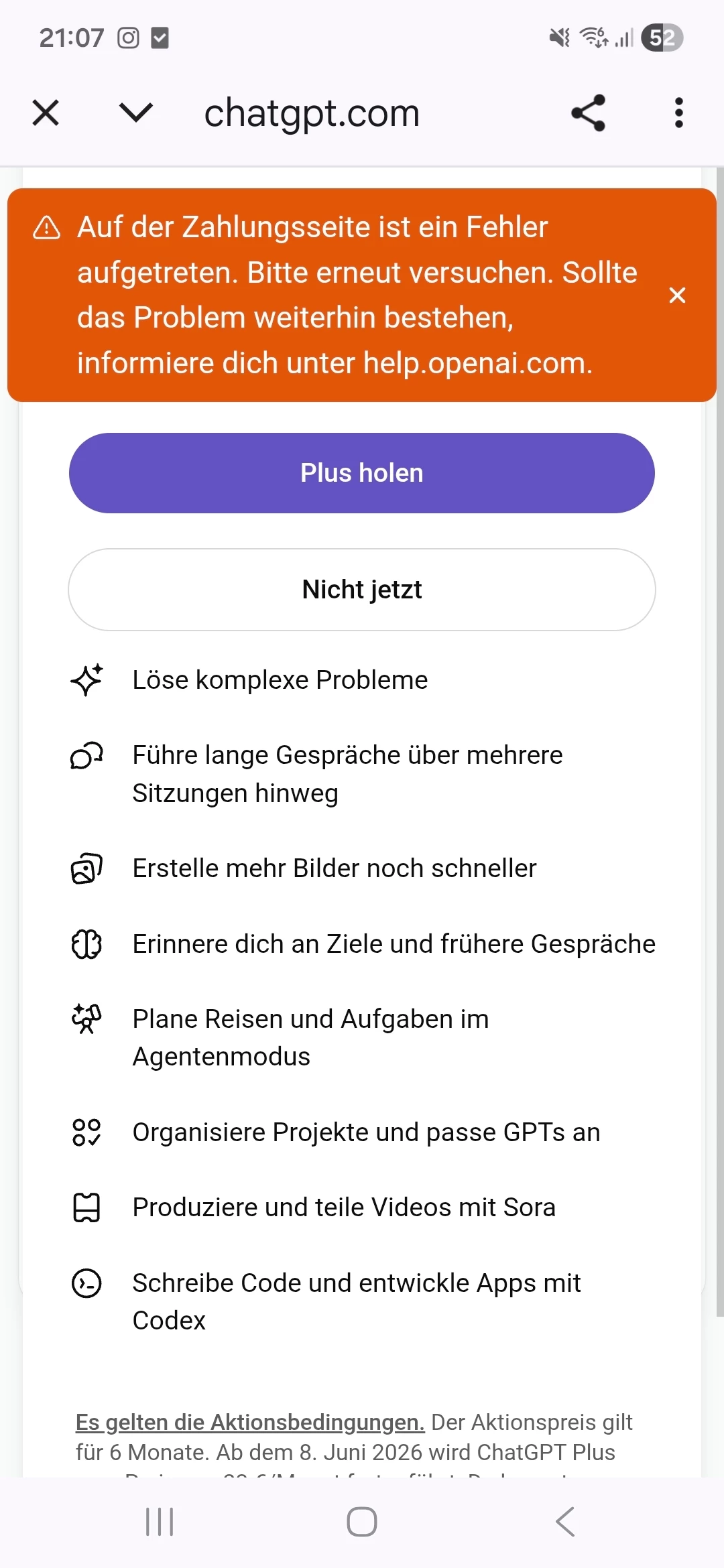Choose Nicht jetzt to skip upgrade
The image size is (724, 1568).
[x=362, y=590]
